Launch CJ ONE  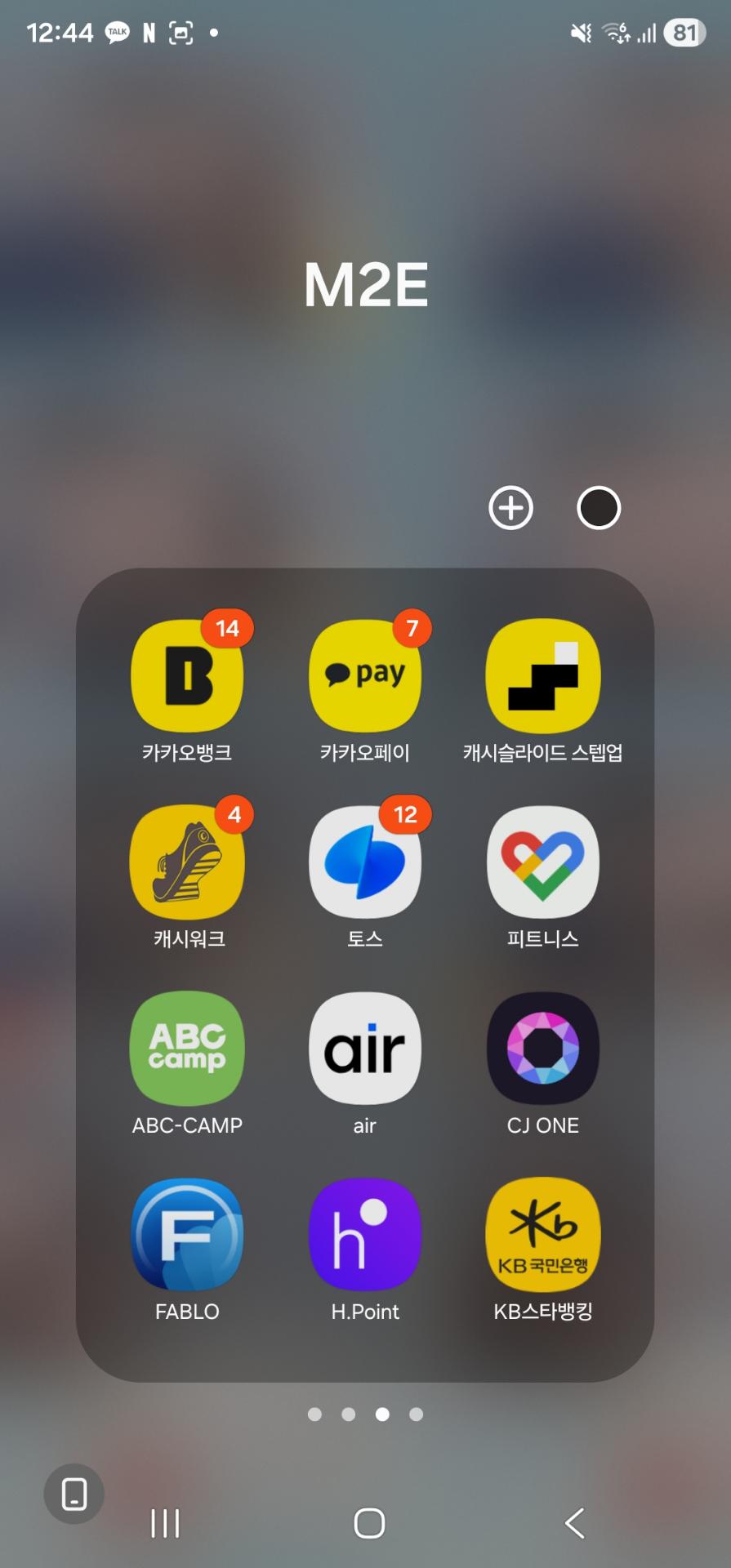point(542,1049)
